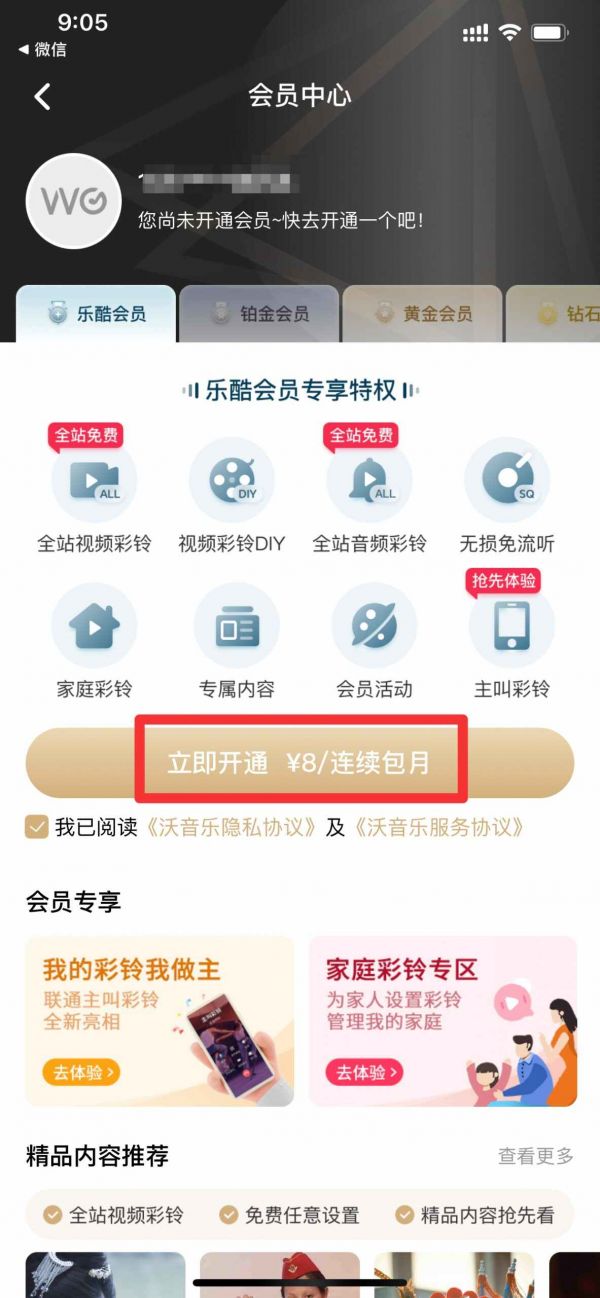Open 家庭彩铃专区 banner card
Image resolution: width=600 pixels, height=1298 pixels.
[x=442, y=1021]
